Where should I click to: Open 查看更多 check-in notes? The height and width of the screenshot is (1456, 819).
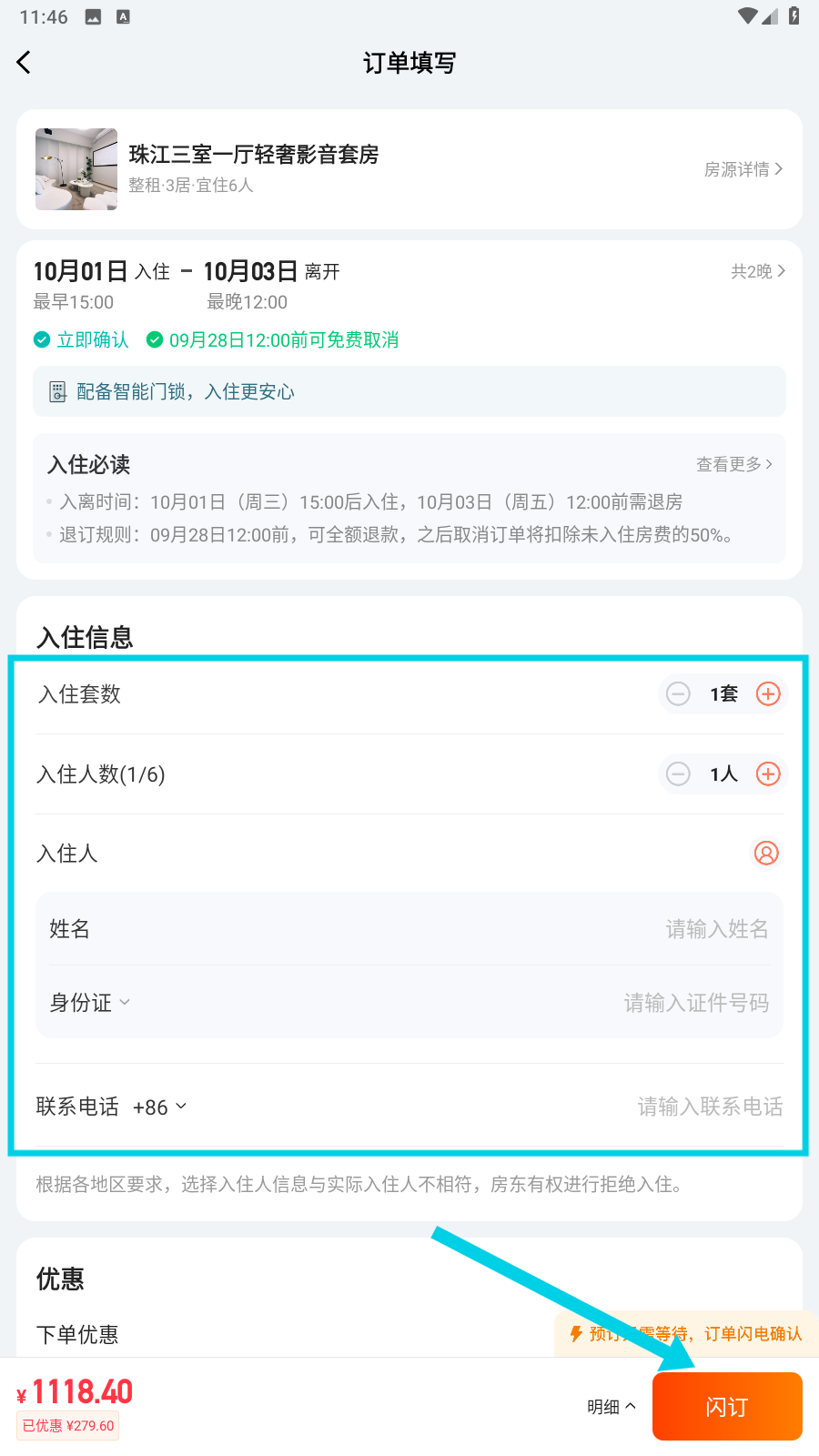(733, 464)
